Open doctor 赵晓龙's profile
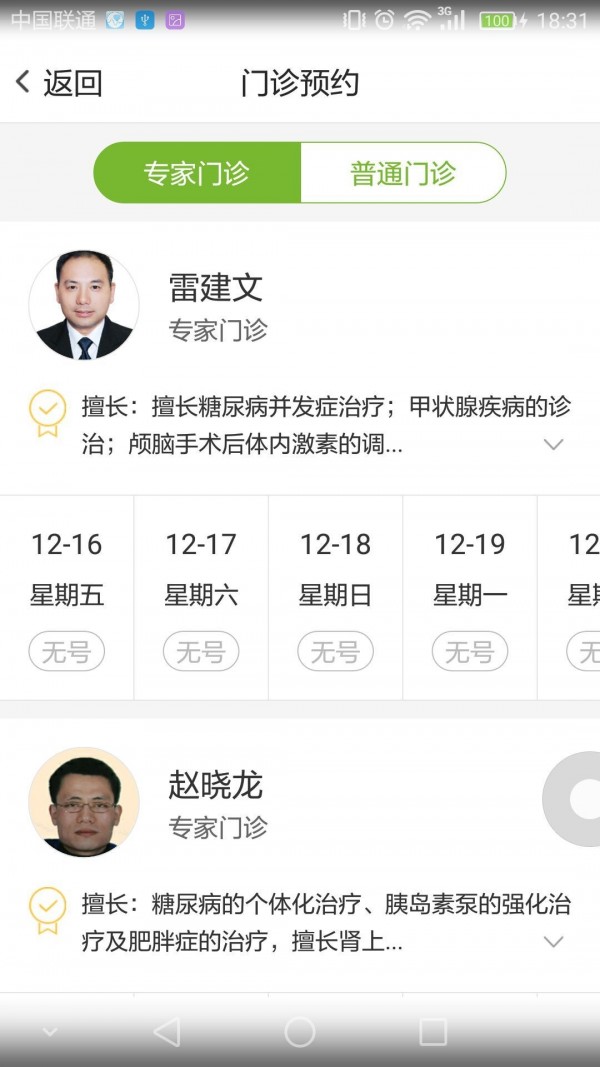600x1067 pixels. pyautogui.click(x=215, y=786)
